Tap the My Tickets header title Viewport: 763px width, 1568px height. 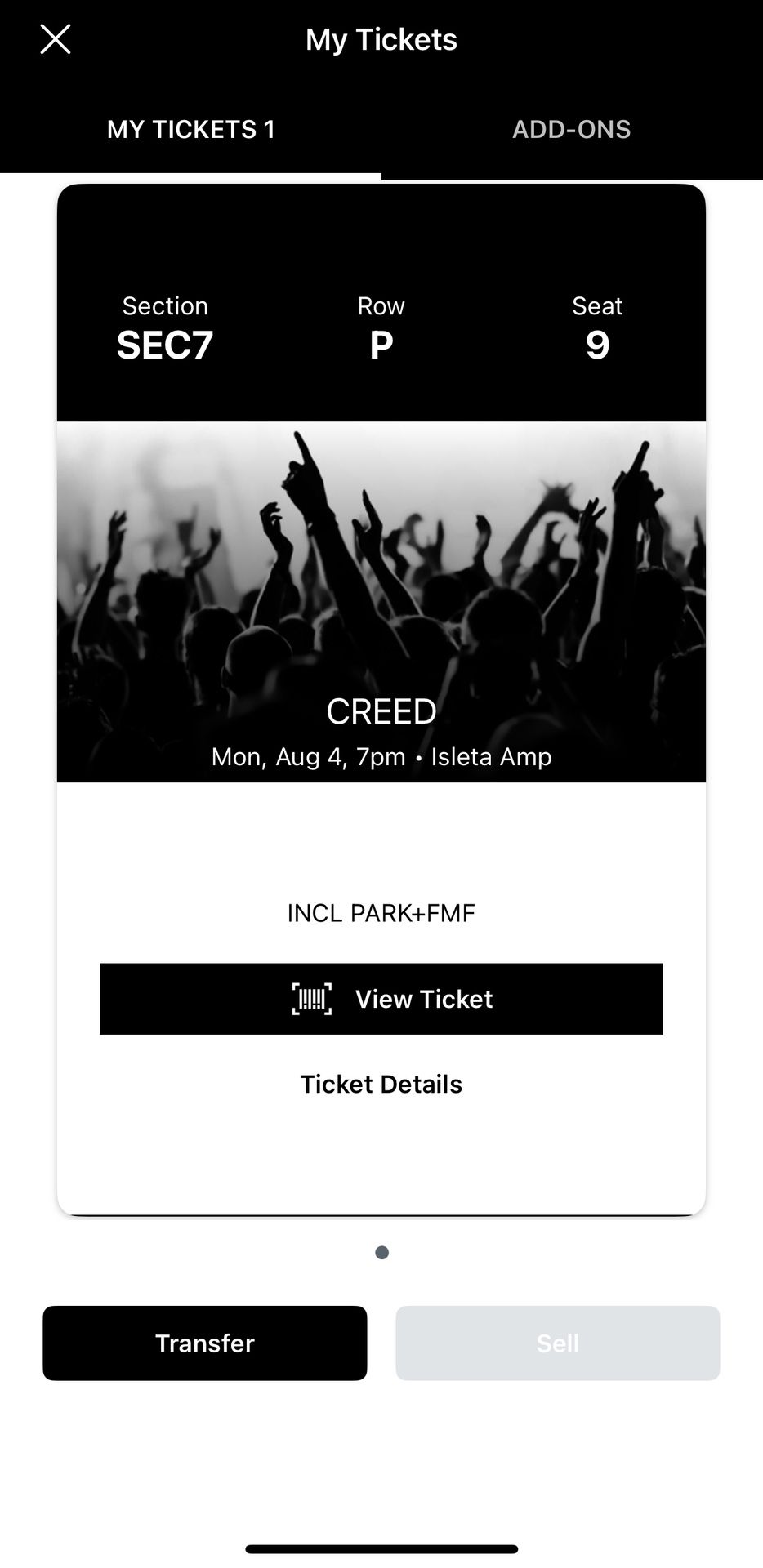click(380, 38)
